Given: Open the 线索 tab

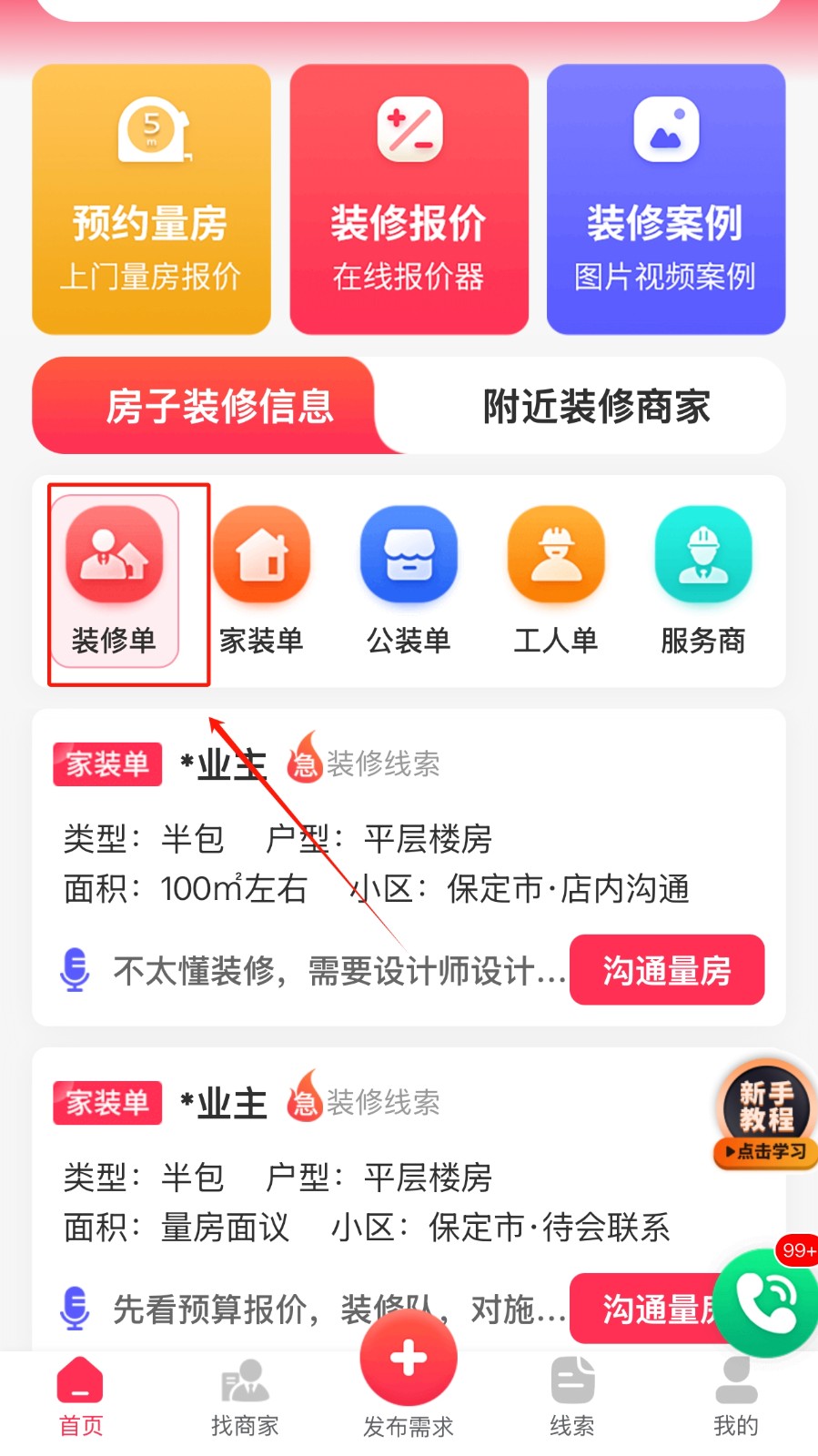Looking at the screenshot, I should (x=572, y=1397).
